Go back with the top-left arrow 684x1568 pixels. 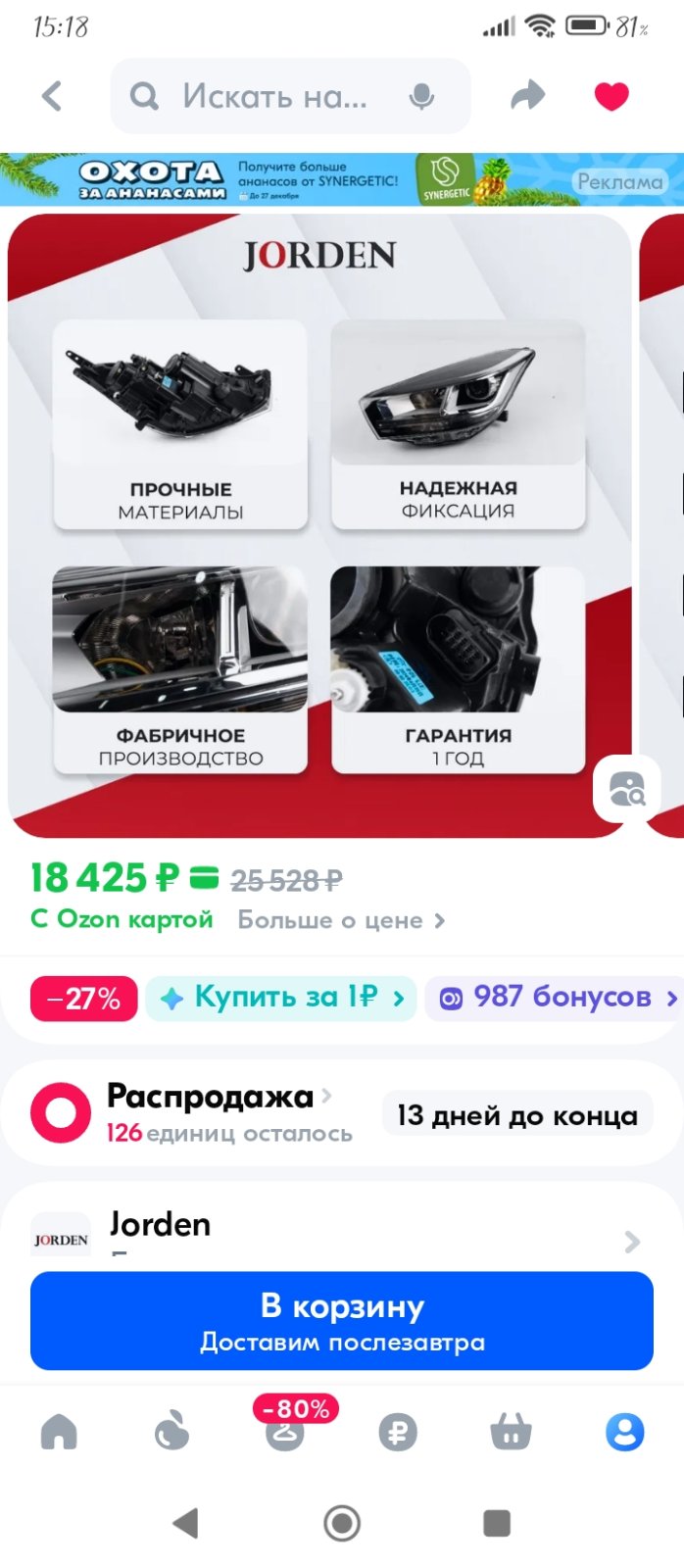[52, 96]
